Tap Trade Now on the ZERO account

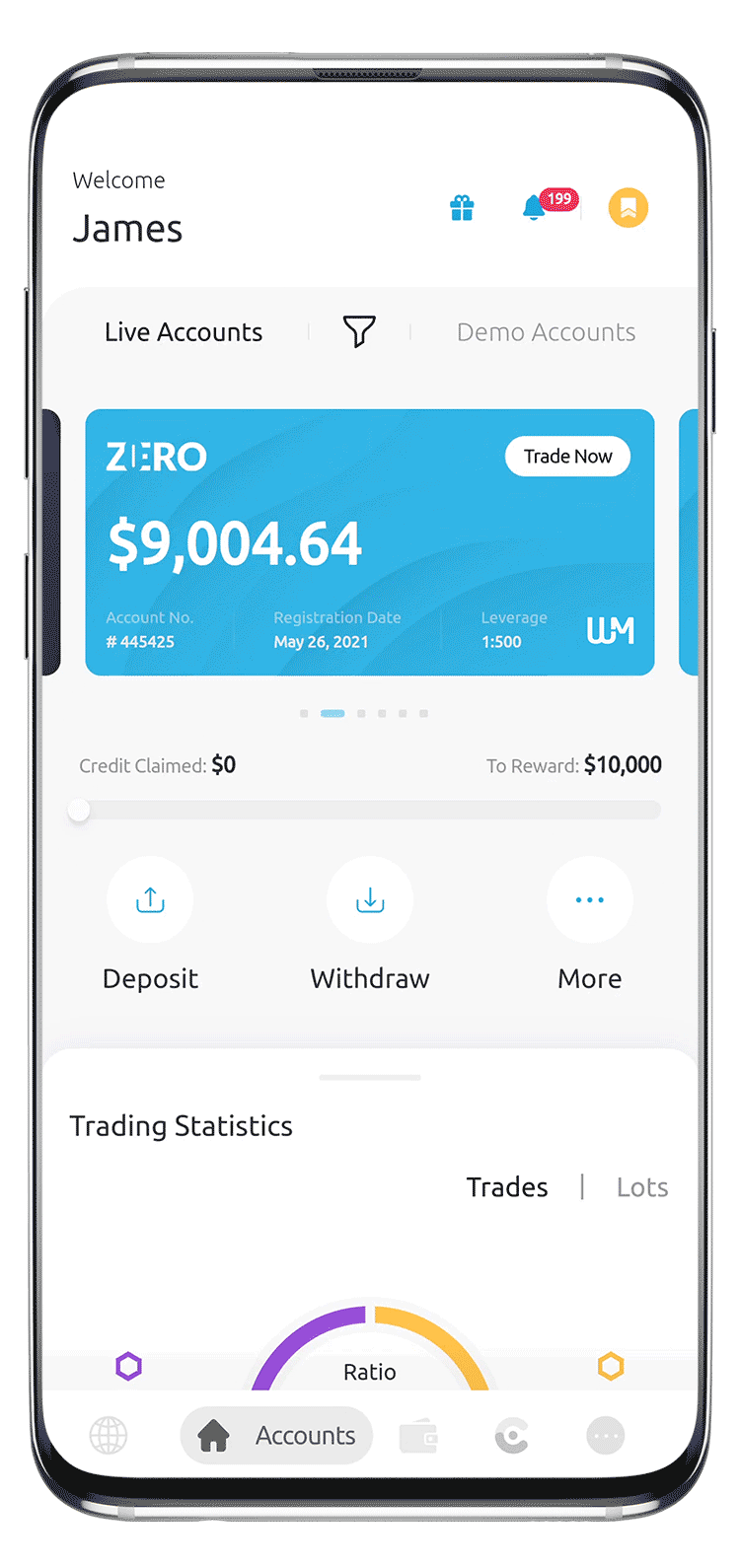point(567,457)
